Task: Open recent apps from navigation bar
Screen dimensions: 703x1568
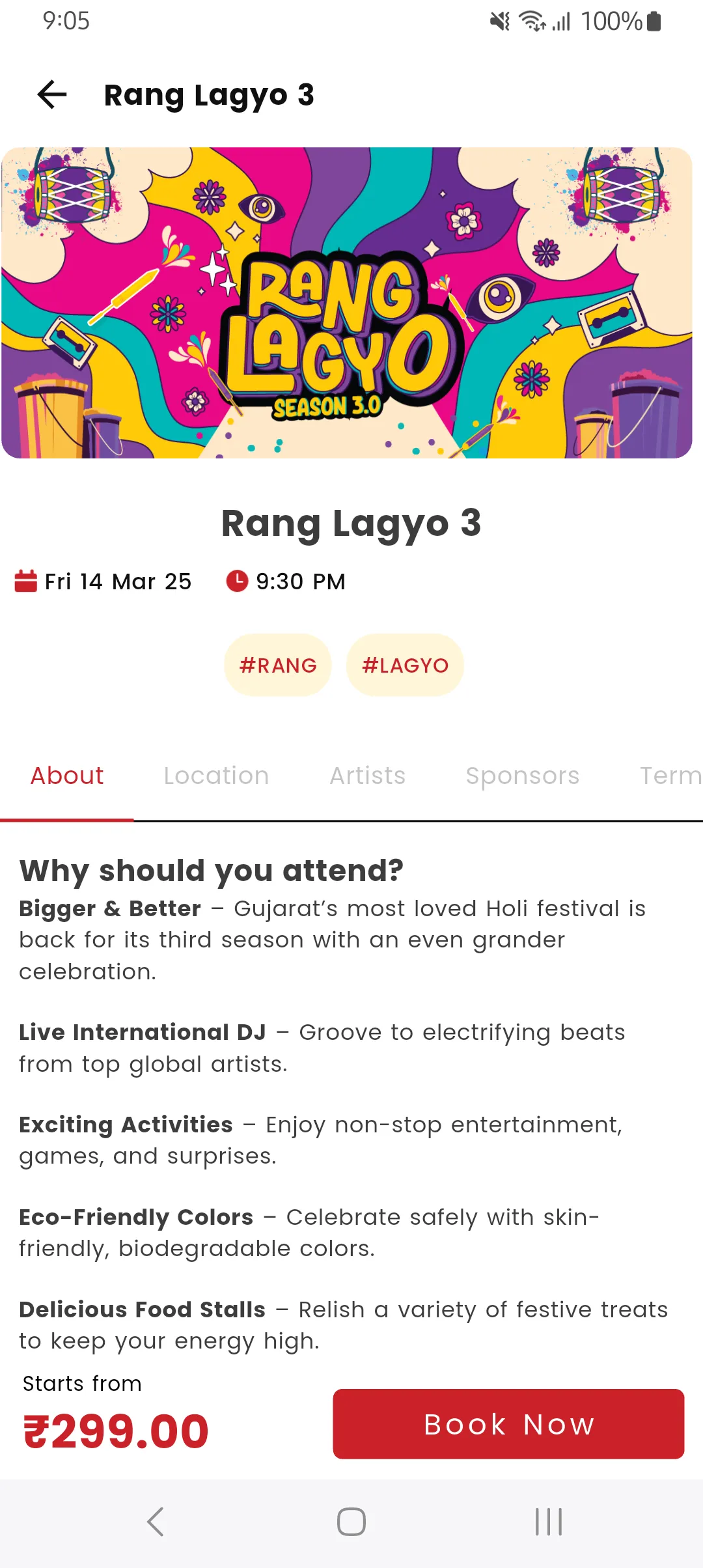Action: coord(548,1522)
